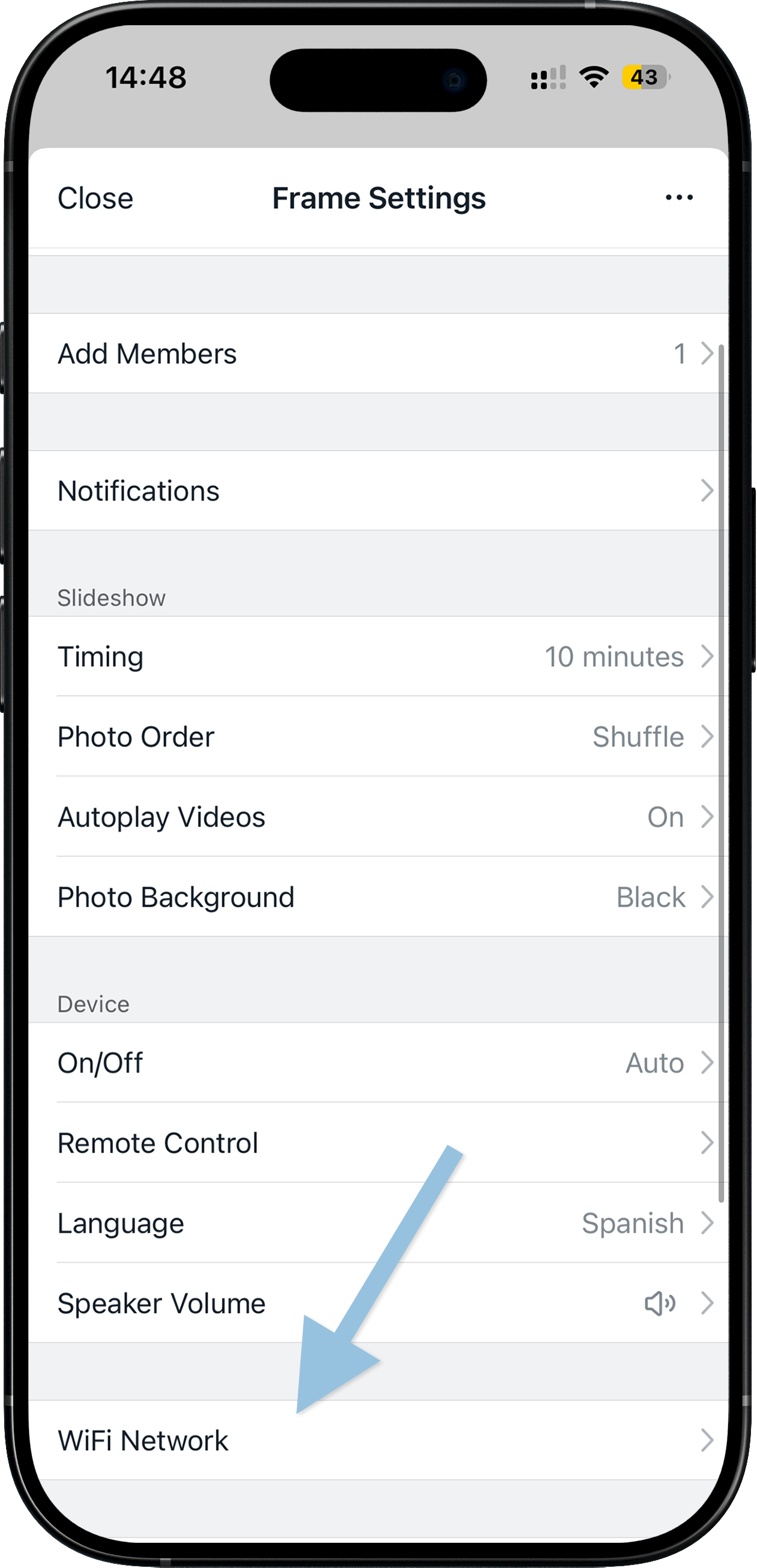Change frame Language from Spanish
Viewport: 757px width, 1568px height.
[377, 1223]
